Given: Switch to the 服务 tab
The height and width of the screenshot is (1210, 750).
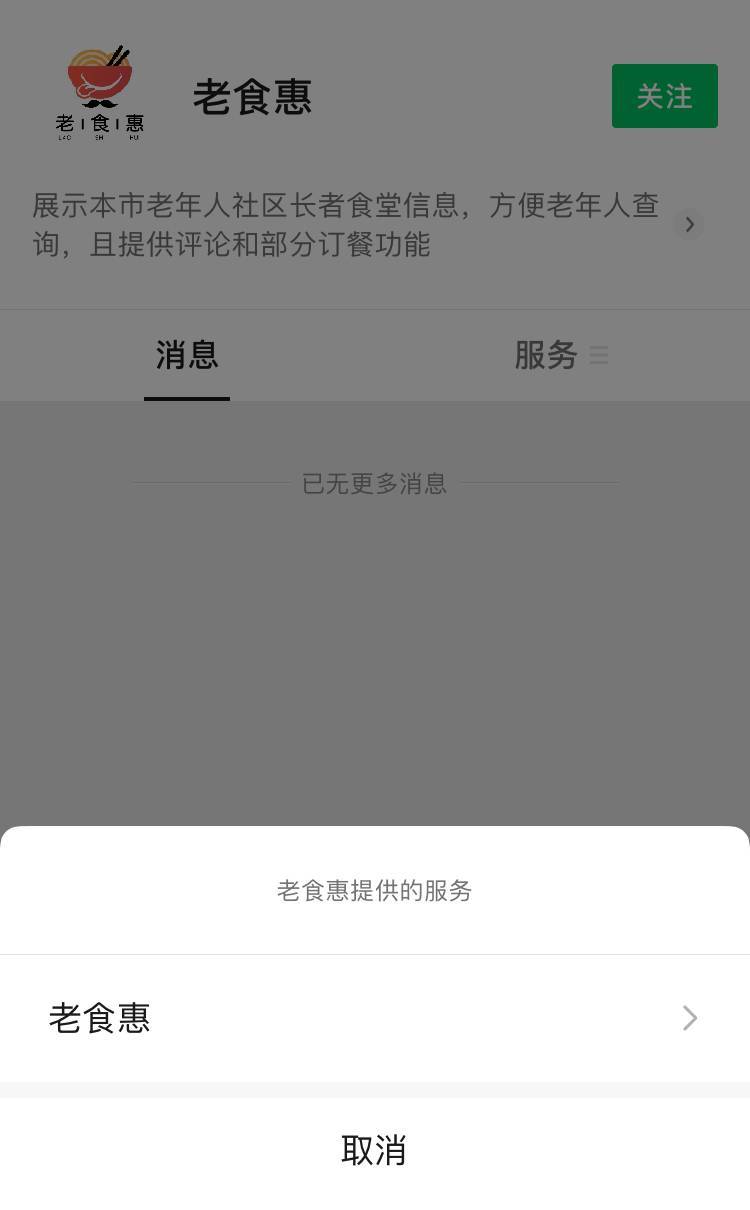Looking at the screenshot, I should tap(546, 355).
